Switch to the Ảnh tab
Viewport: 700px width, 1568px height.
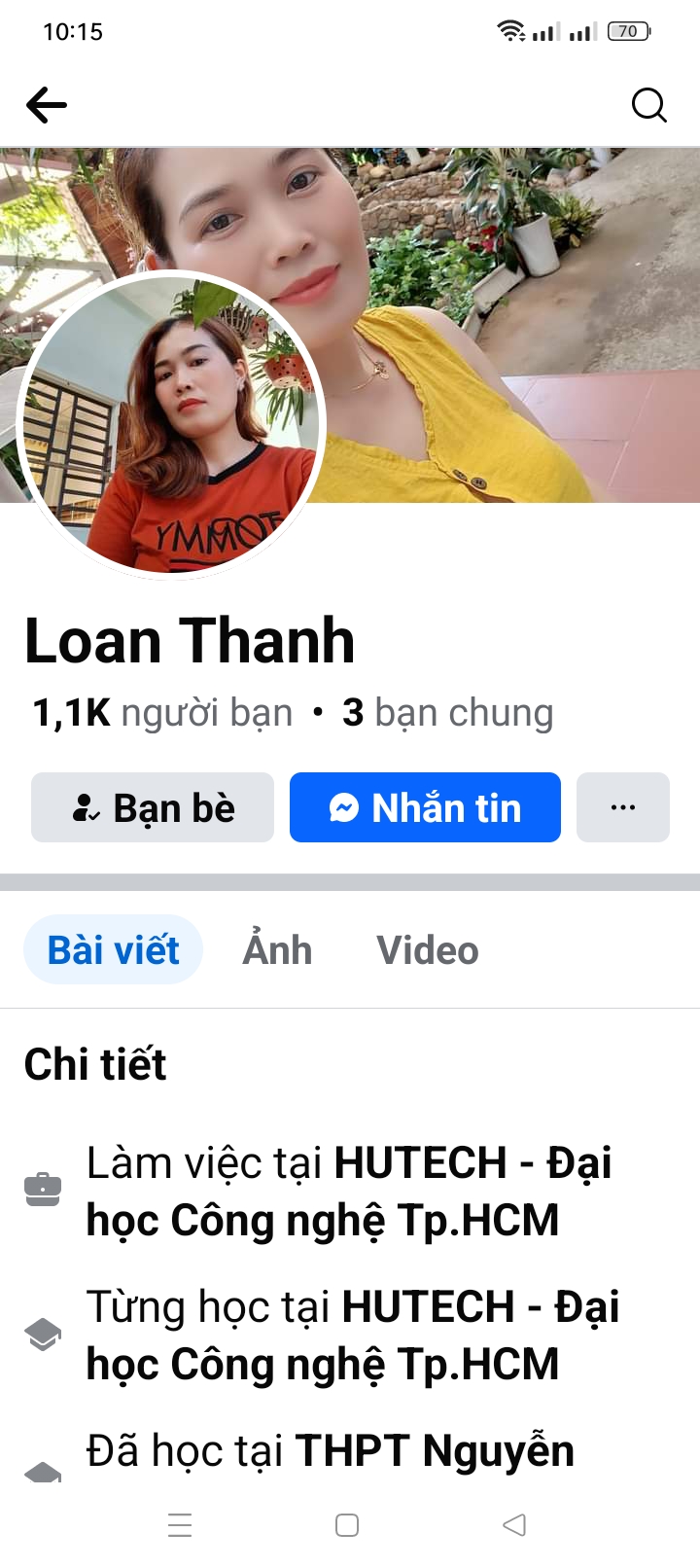tap(277, 950)
